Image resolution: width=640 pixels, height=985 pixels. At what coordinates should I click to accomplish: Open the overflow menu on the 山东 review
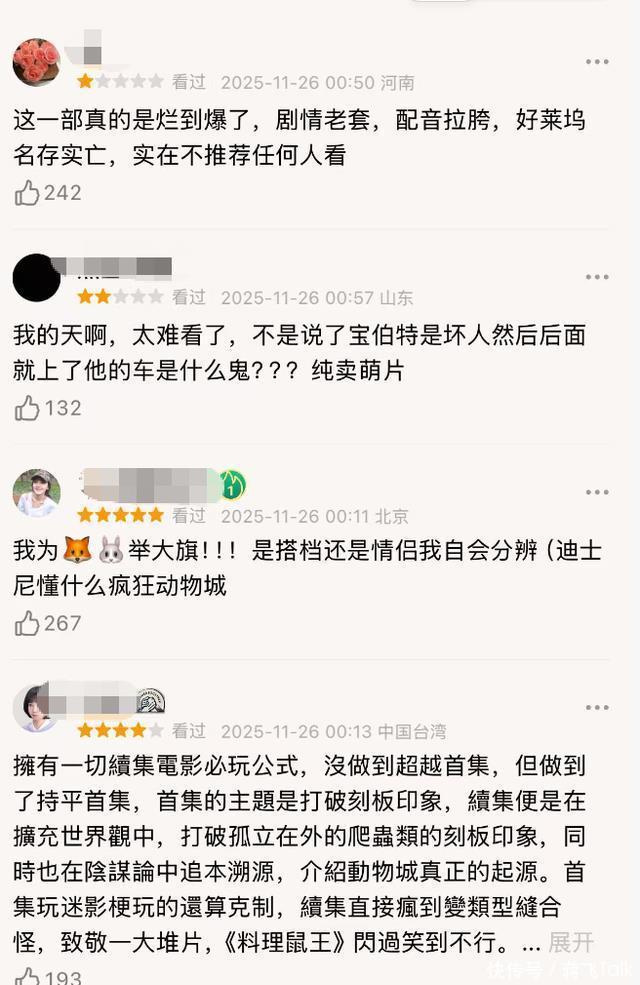[x=597, y=277]
